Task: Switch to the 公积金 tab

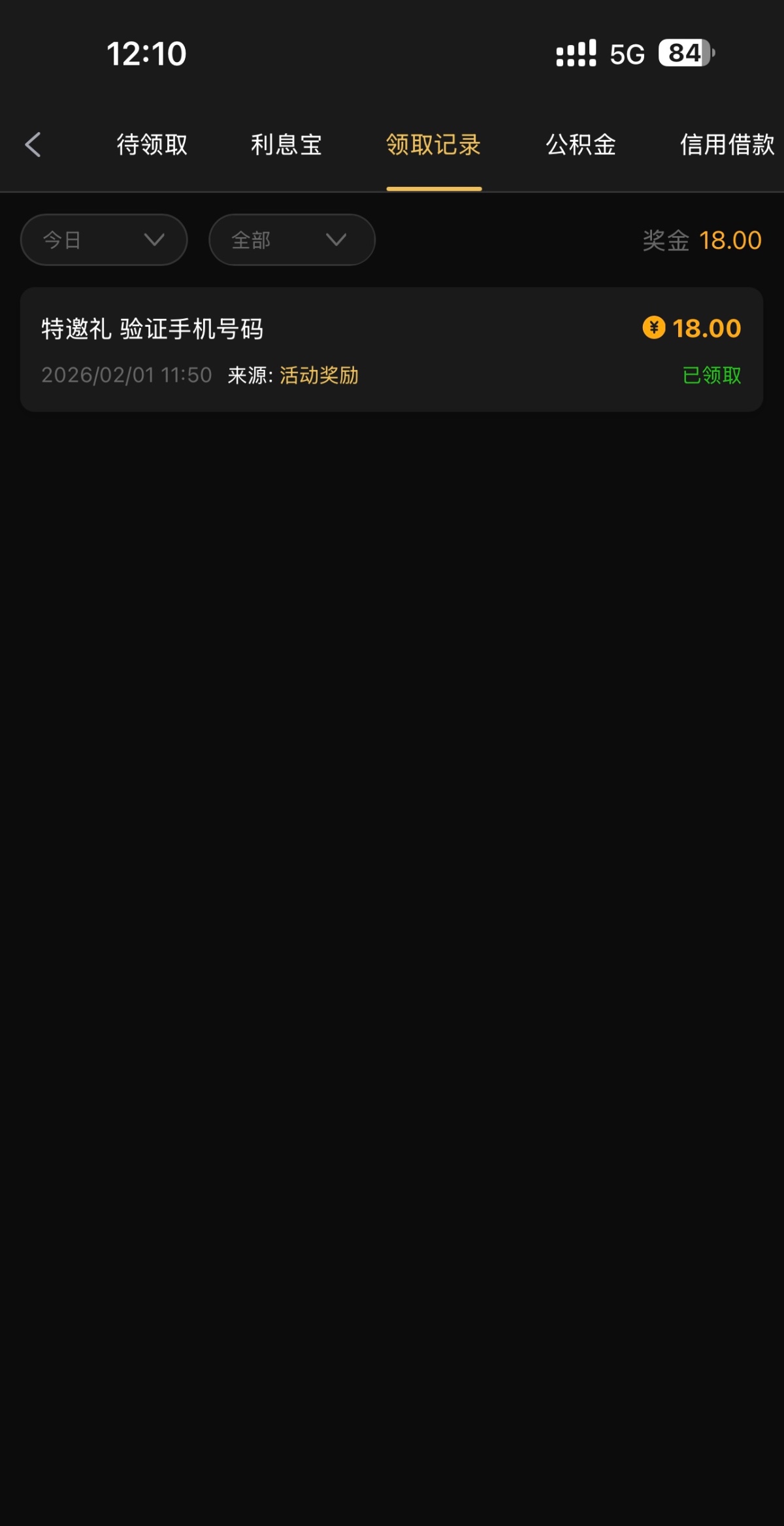Action: tap(581, 144)
